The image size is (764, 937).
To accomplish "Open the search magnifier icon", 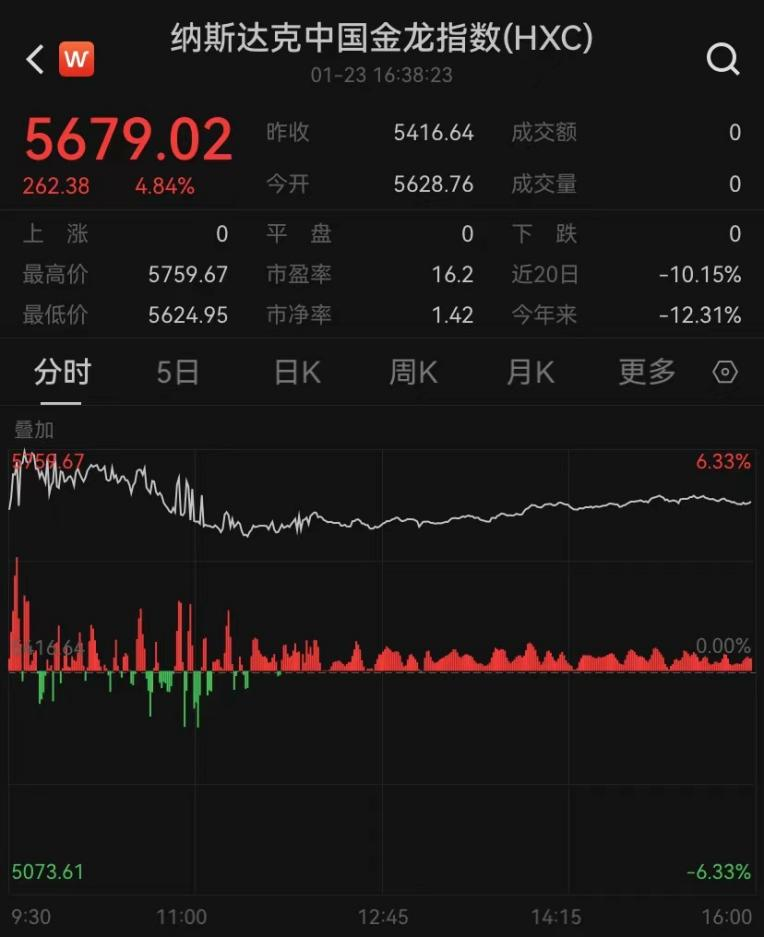I will [722, 60].
